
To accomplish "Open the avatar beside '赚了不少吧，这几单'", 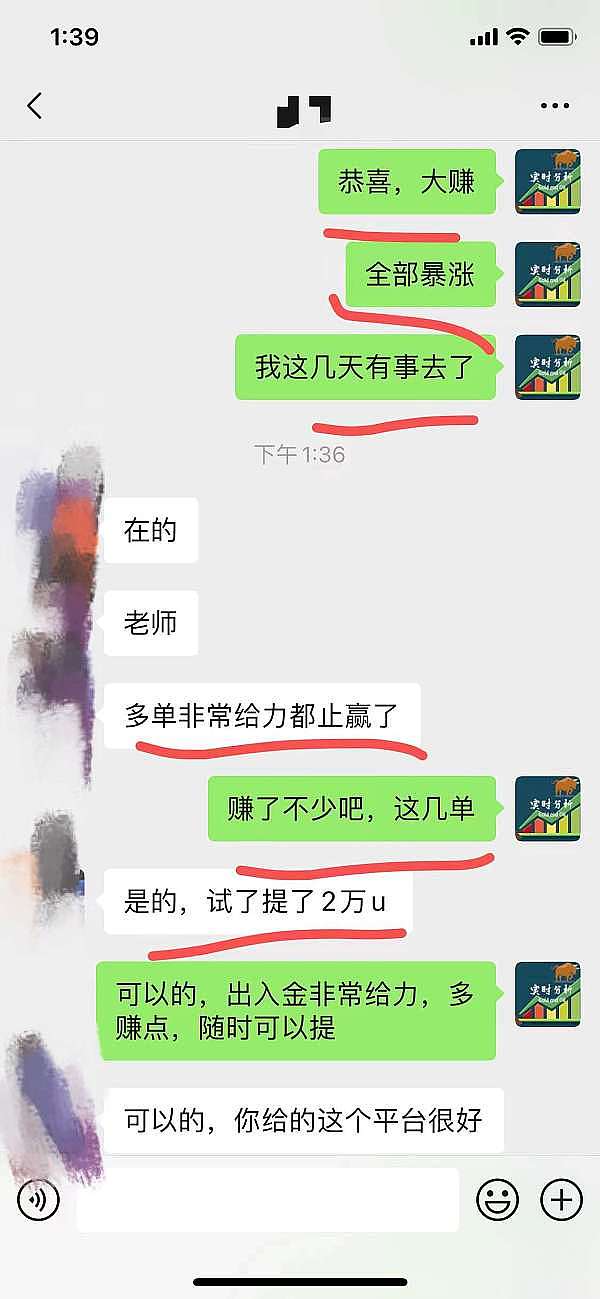I will [x=547, y=808].
